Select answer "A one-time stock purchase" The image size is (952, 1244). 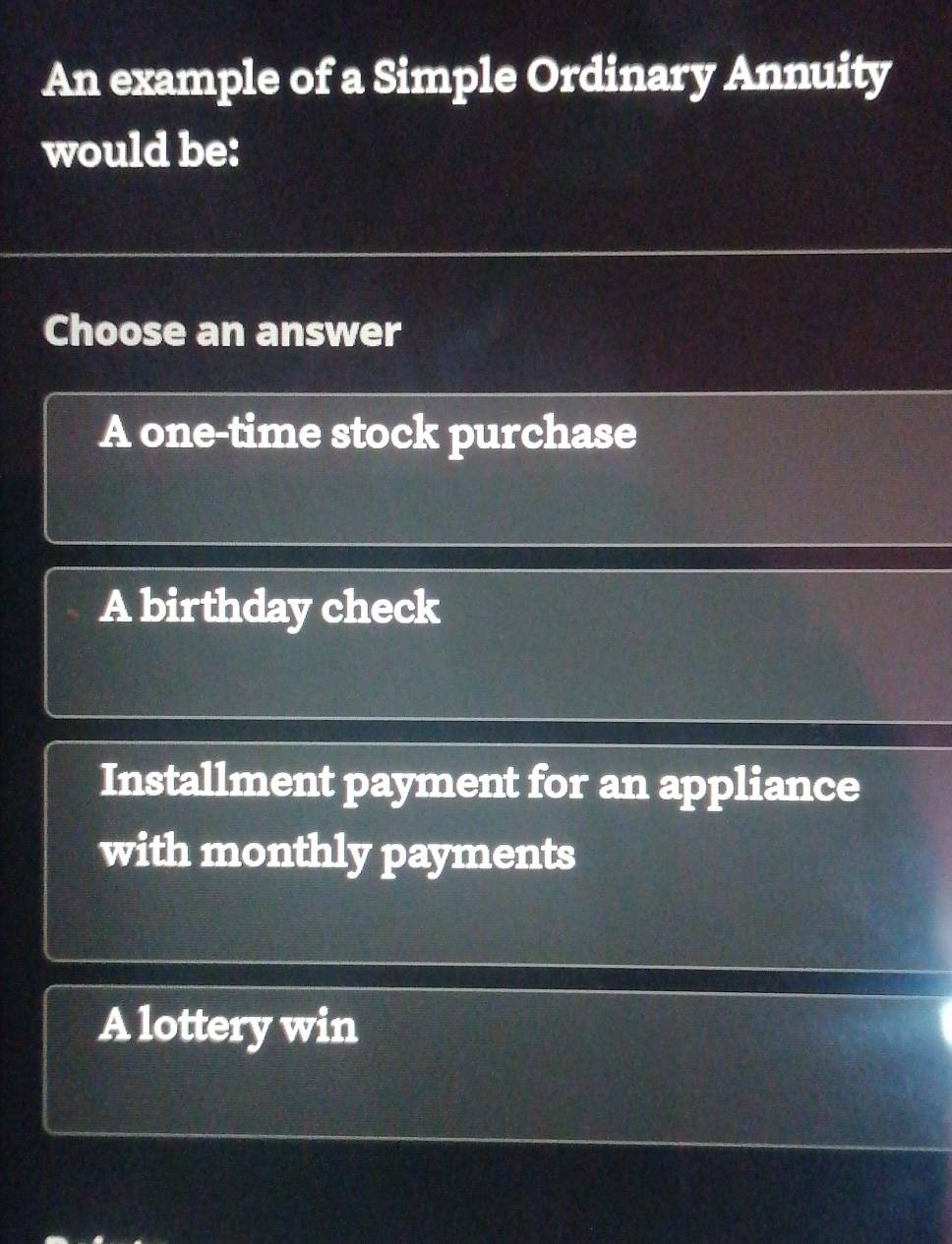(x=369, y=433)
